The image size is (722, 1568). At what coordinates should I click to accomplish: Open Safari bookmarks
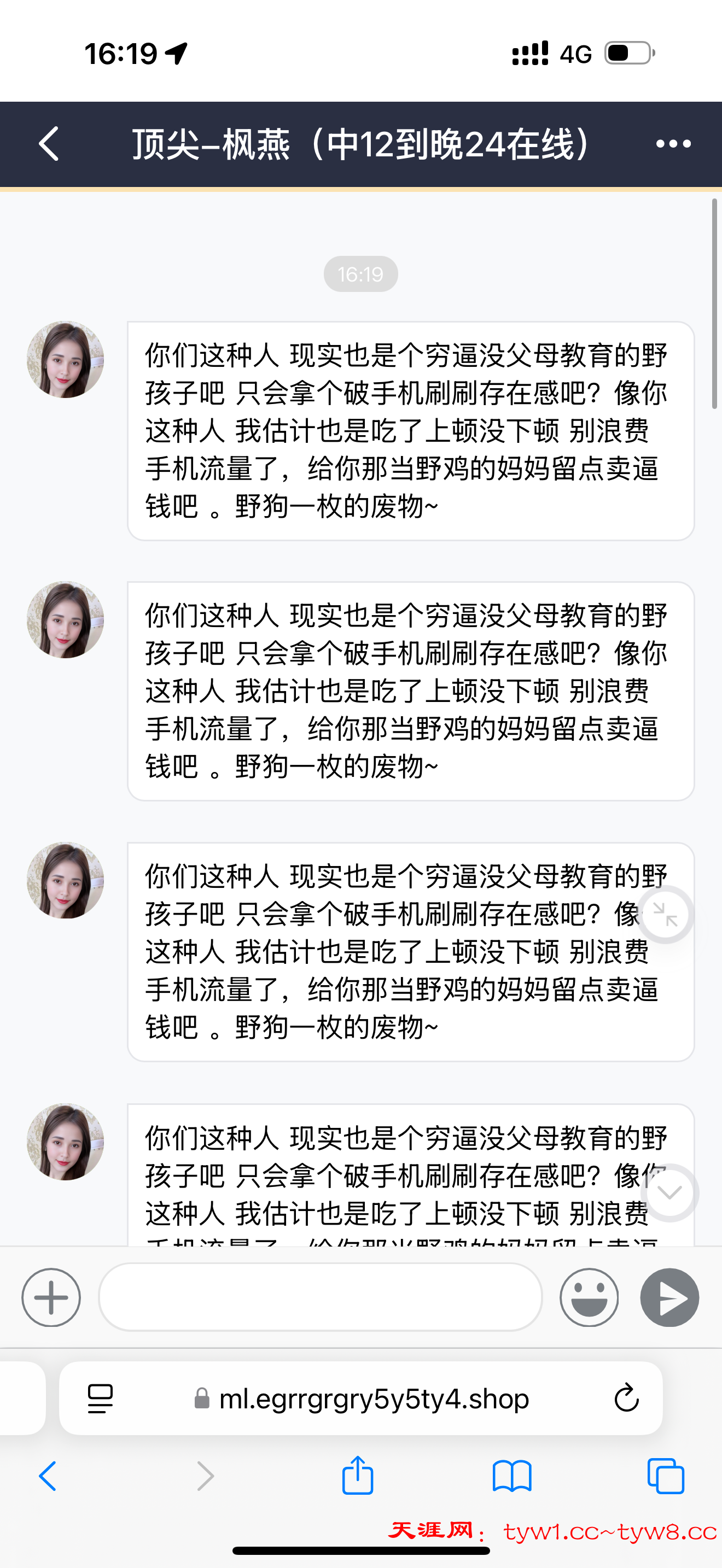click(x=512, y=1476)
